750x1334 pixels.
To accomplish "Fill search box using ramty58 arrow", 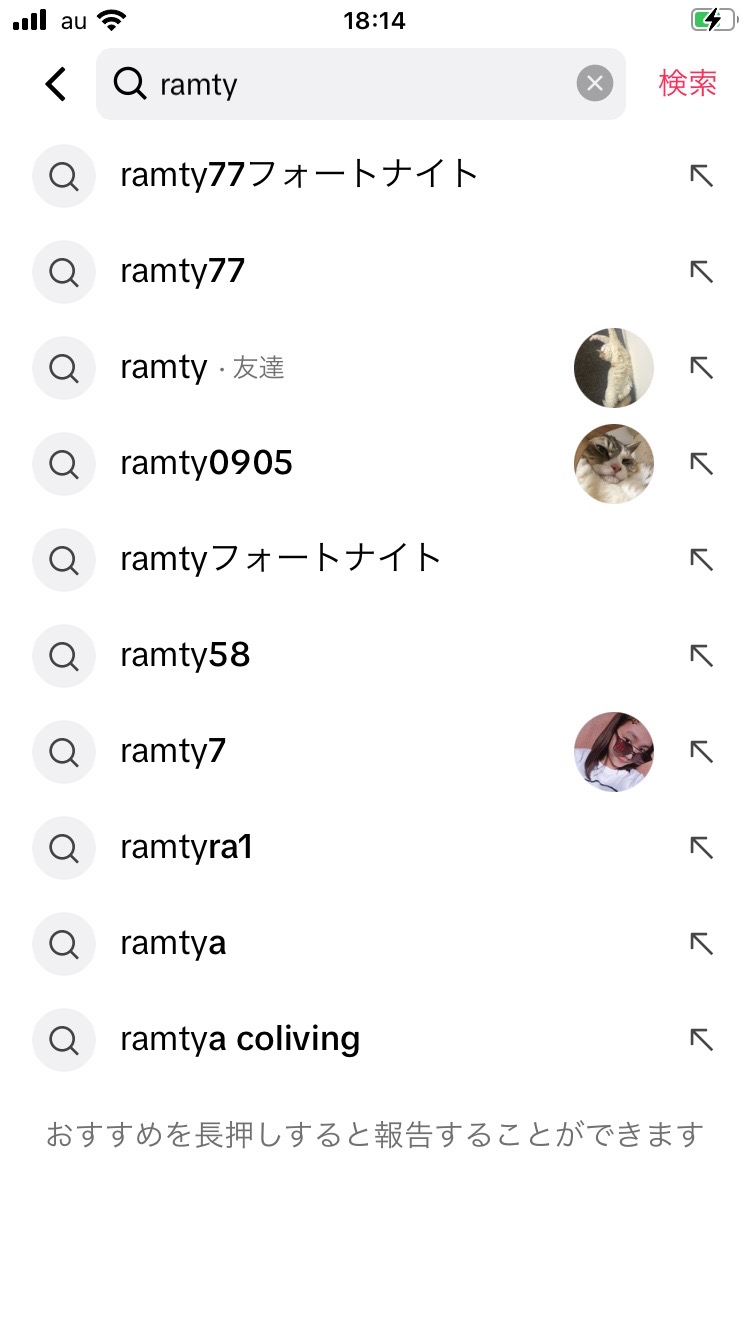I will 701,655.
